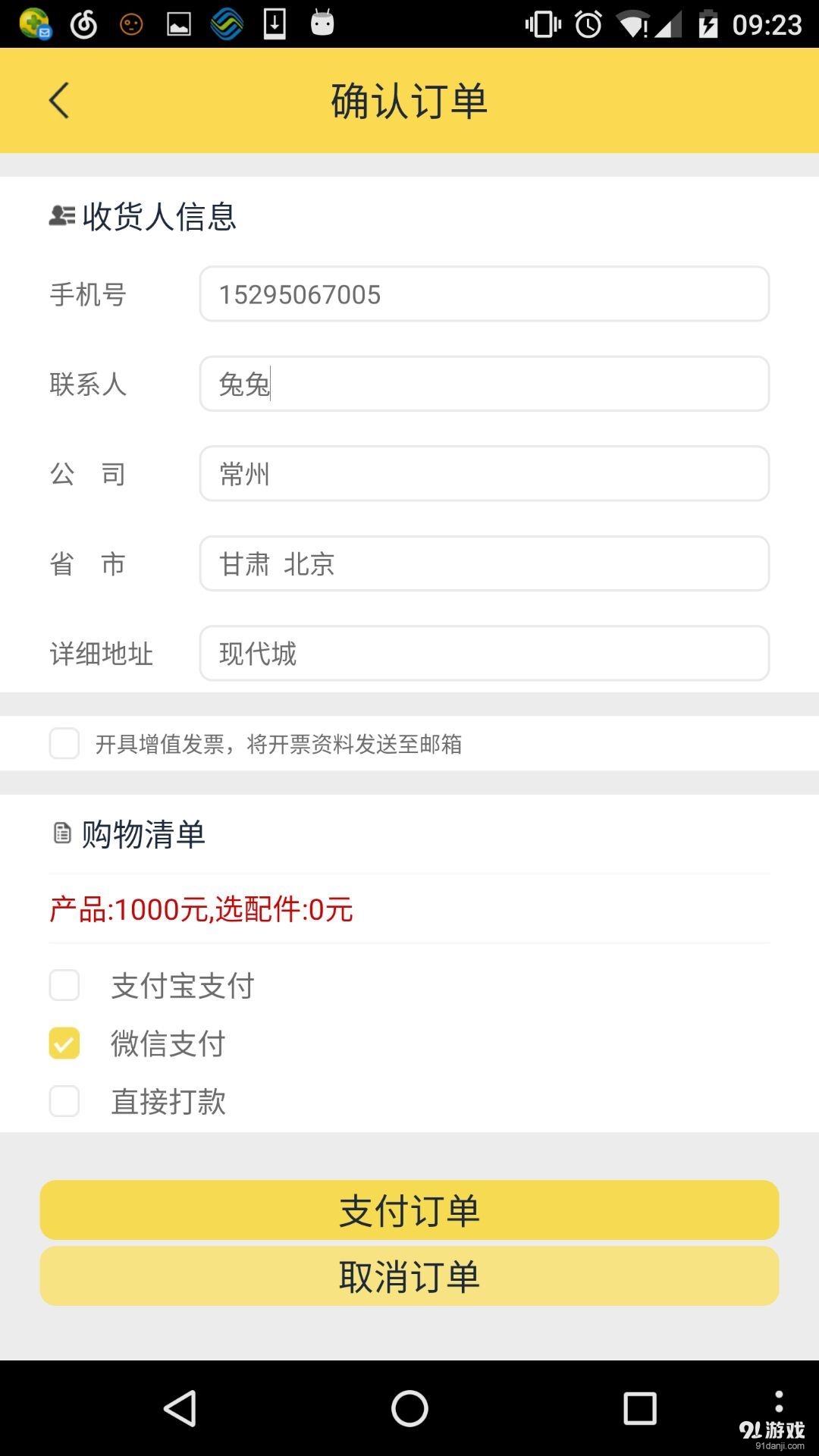Tap the China Mobile icon in status bar

coord(225,24)
